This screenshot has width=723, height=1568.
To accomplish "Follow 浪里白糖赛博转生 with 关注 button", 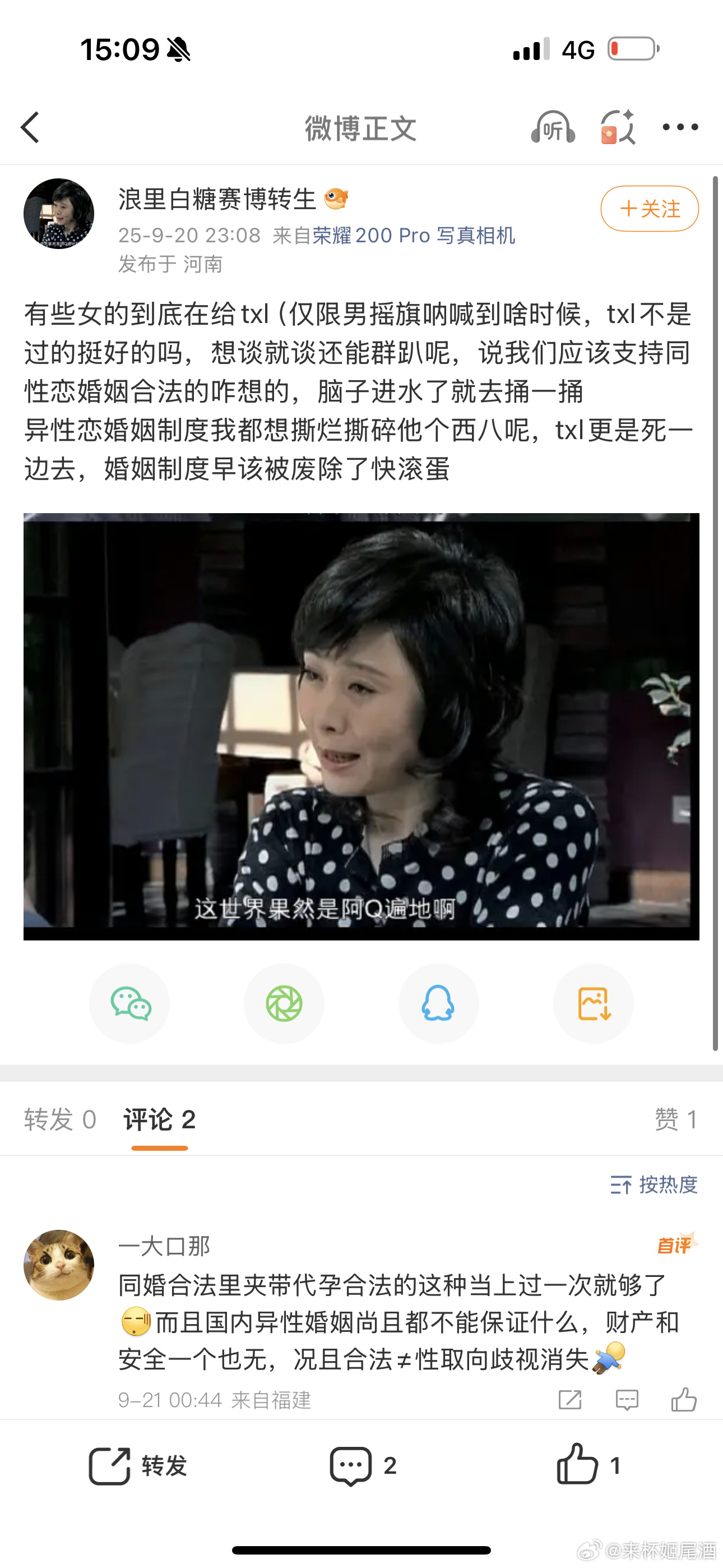I will pos(650,209).
